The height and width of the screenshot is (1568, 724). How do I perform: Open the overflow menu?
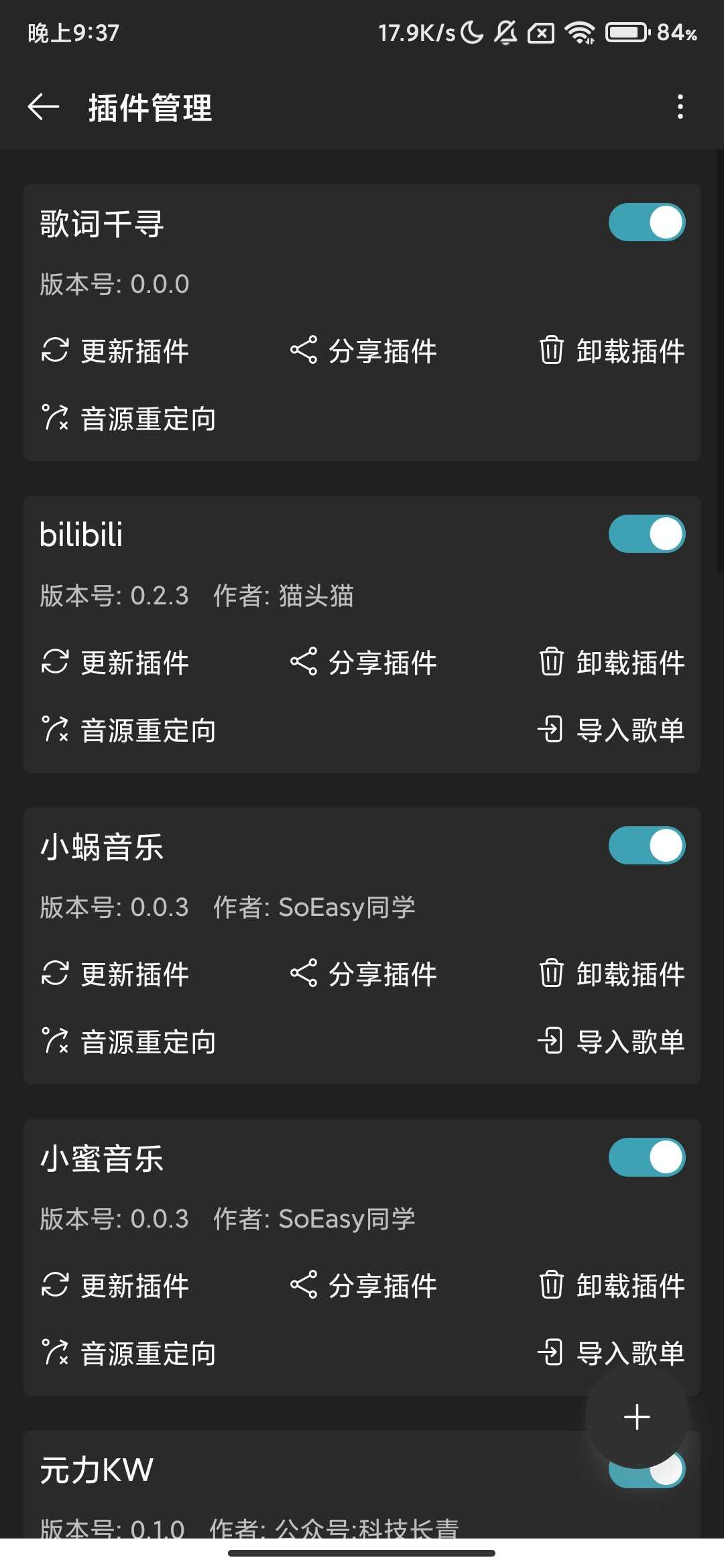coord(680,107)
